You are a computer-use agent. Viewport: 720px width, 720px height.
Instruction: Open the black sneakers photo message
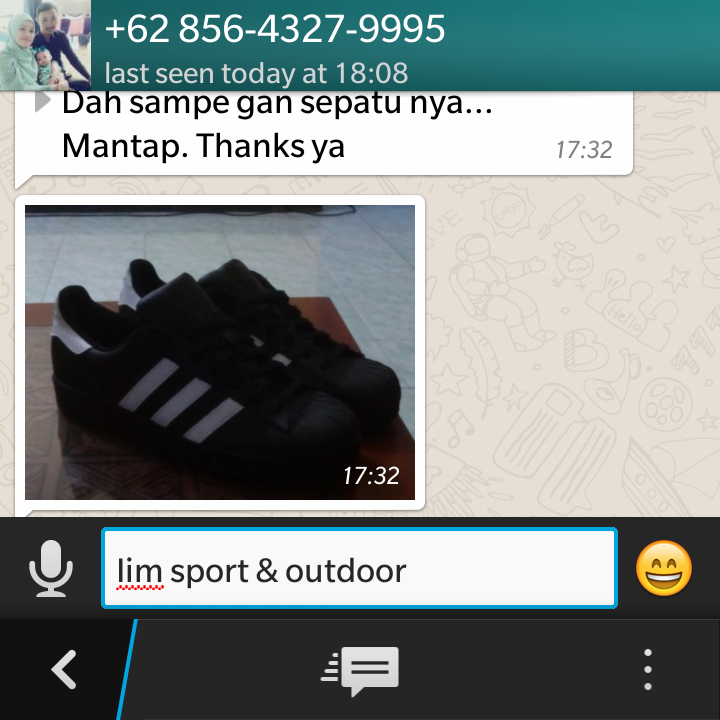[x=220, y=352]
